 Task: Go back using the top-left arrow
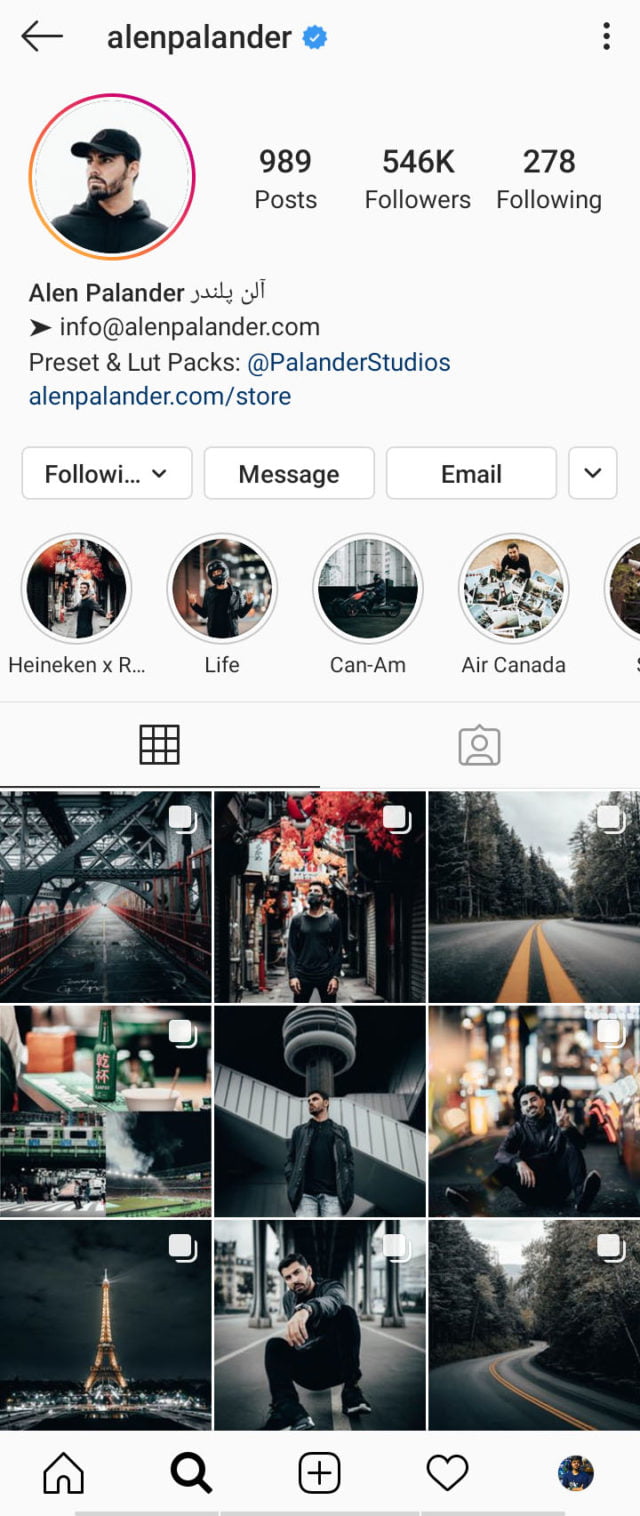41,37
